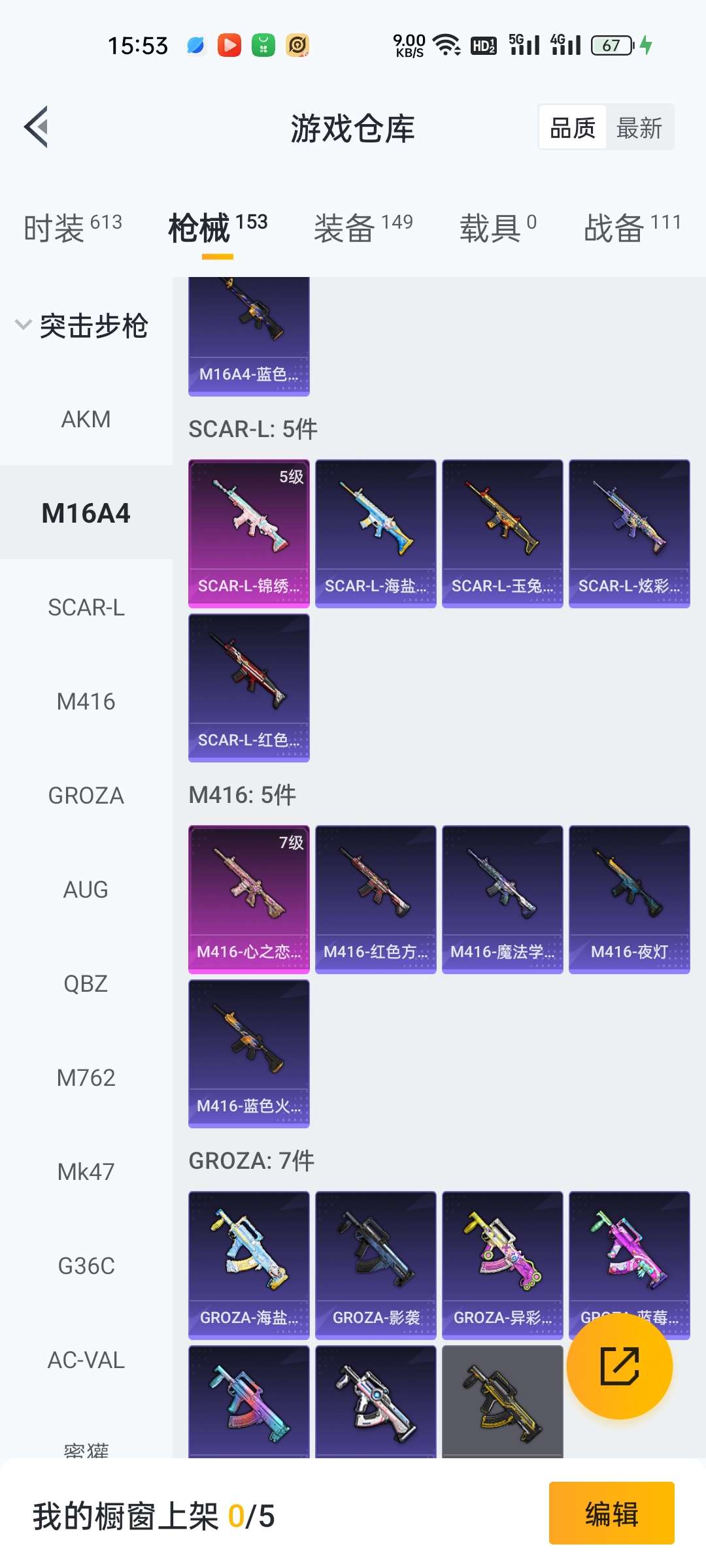
Task: Open the M416-心之恋 level 7 skin
Action: 248,899
